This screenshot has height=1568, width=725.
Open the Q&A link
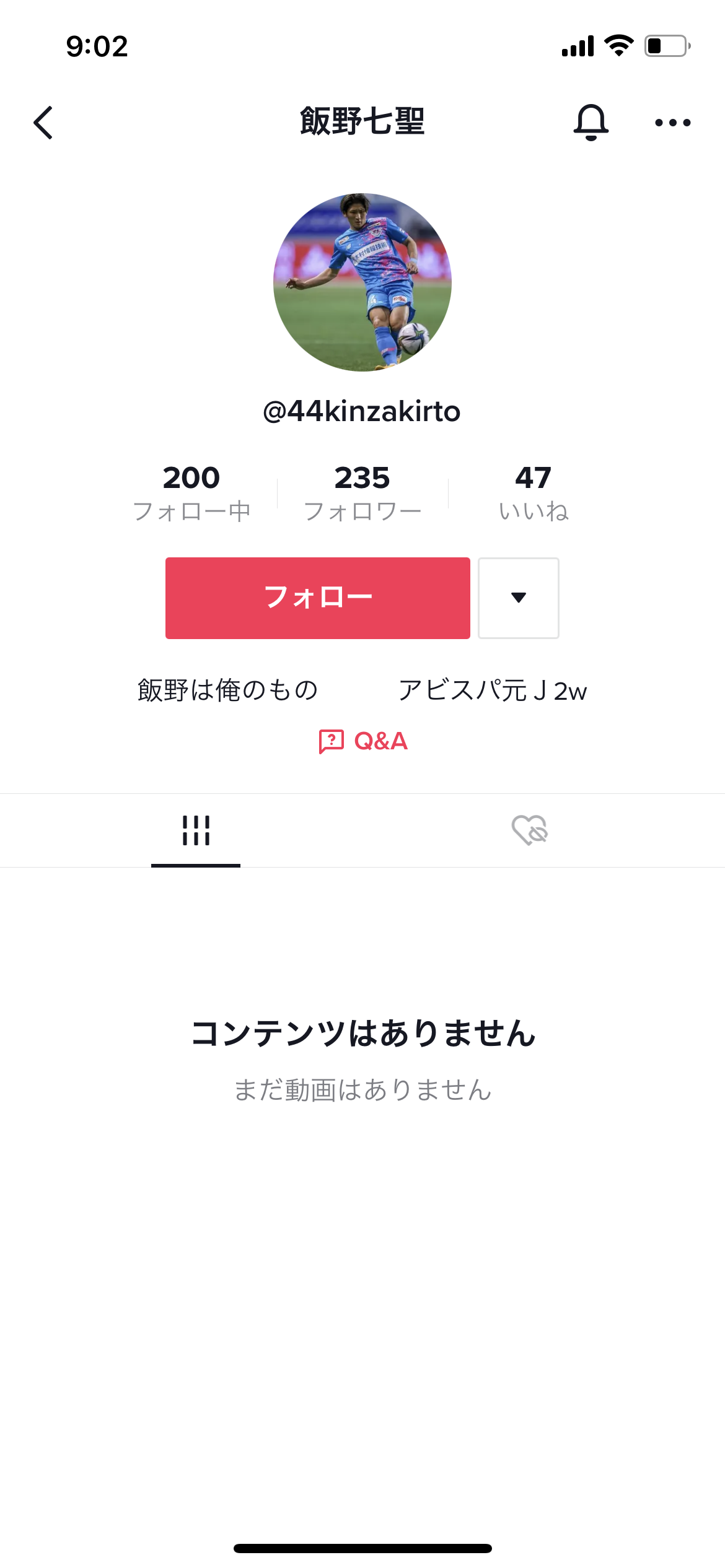[363, 741]
